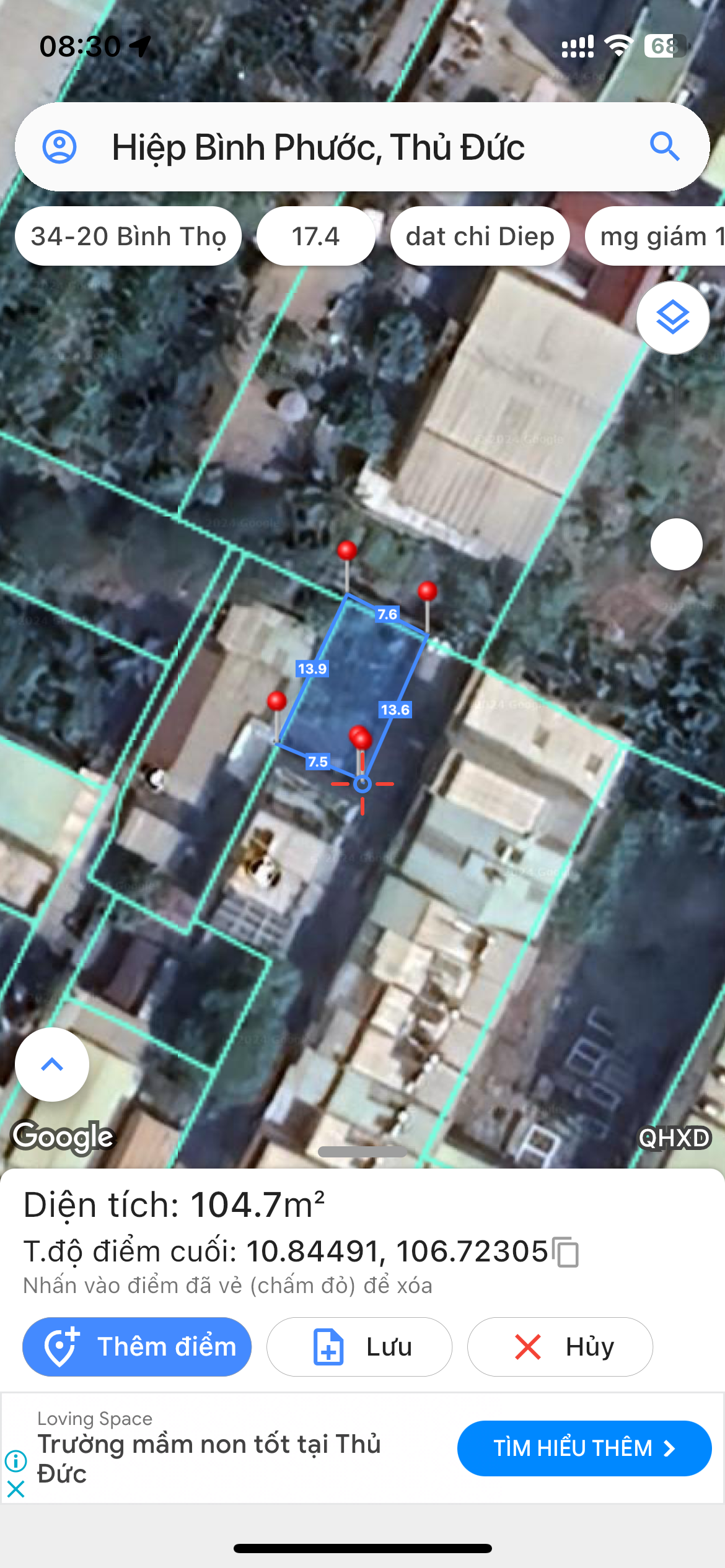Select the 17.4 saved chip
This screenshot has width=725, height=1568.
[316, 236]
